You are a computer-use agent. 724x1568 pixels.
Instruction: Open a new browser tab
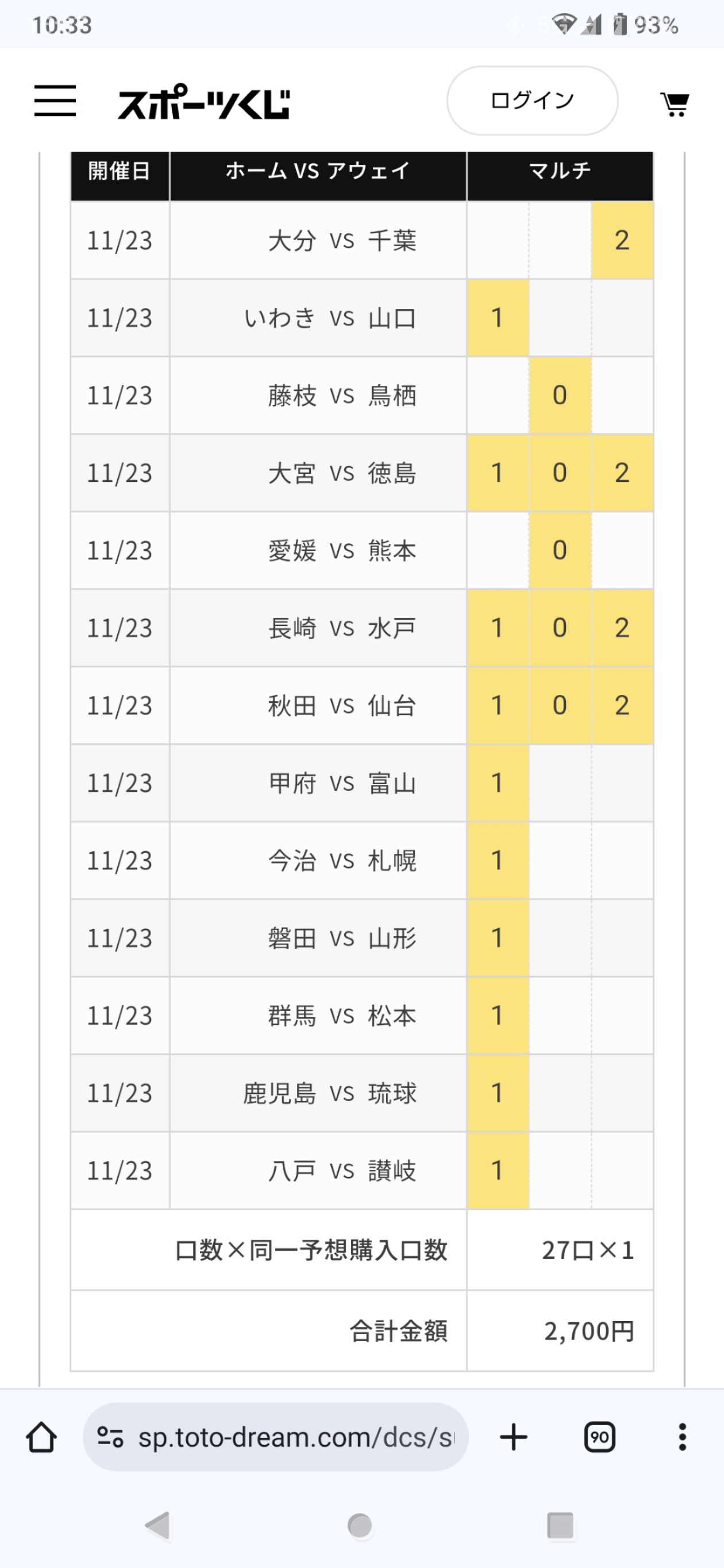[x=513, y=1438]
